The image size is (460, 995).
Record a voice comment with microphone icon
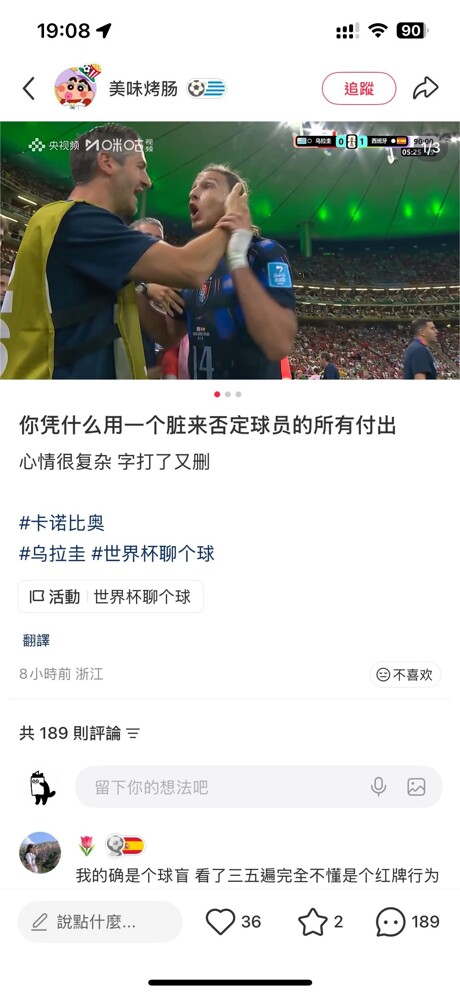[x=378, y=787]
